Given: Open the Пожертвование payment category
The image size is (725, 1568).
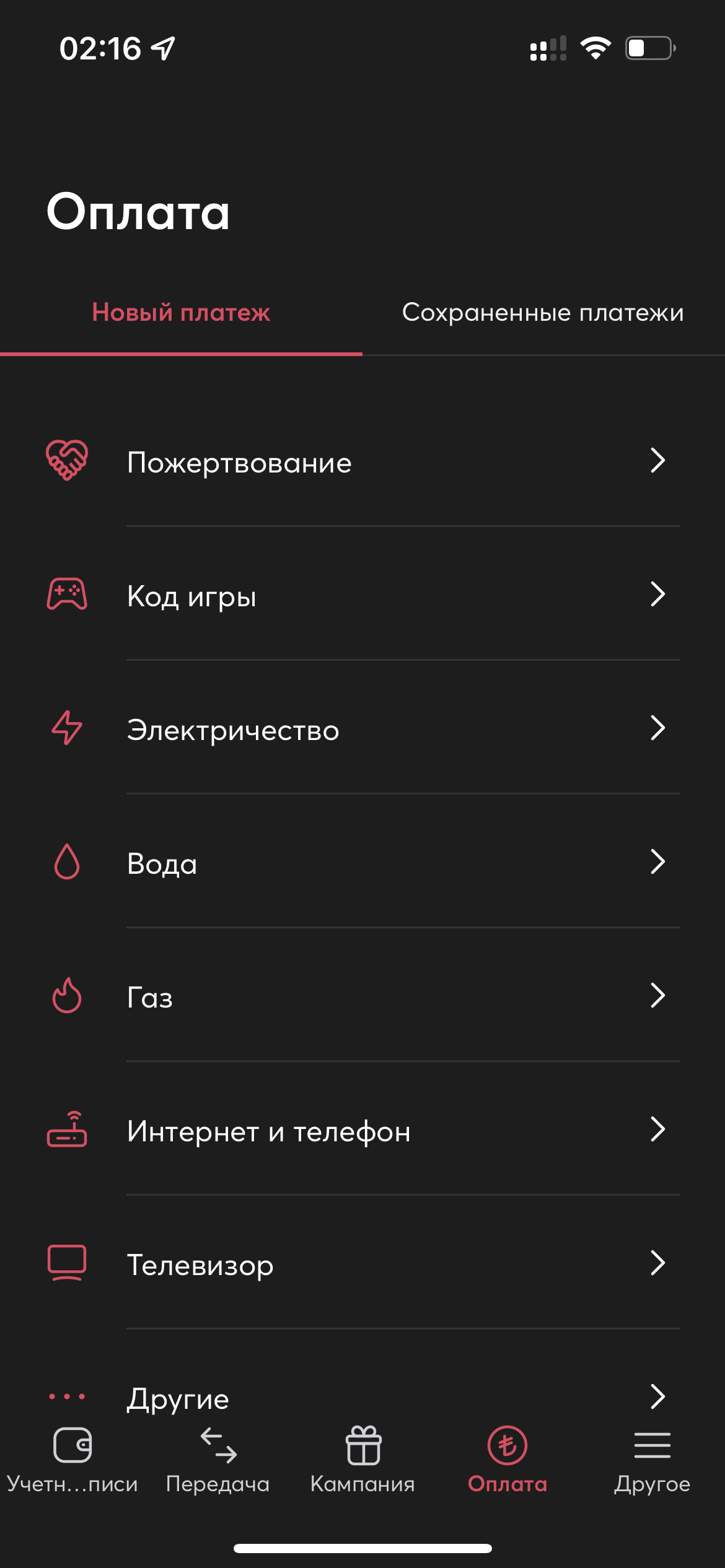Looking at the screenshot, I should click(362, 461).
